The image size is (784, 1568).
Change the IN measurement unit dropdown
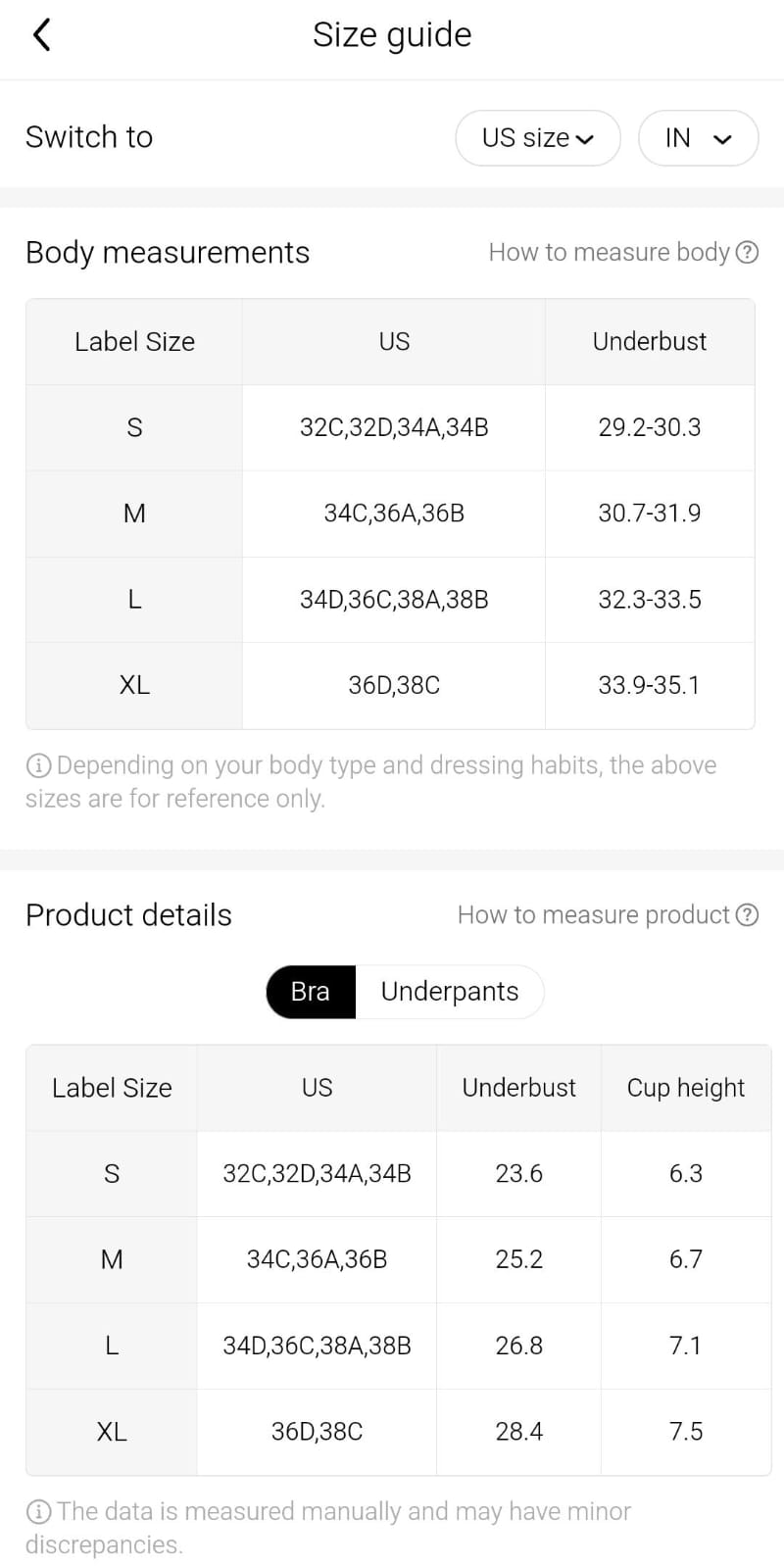698,138
